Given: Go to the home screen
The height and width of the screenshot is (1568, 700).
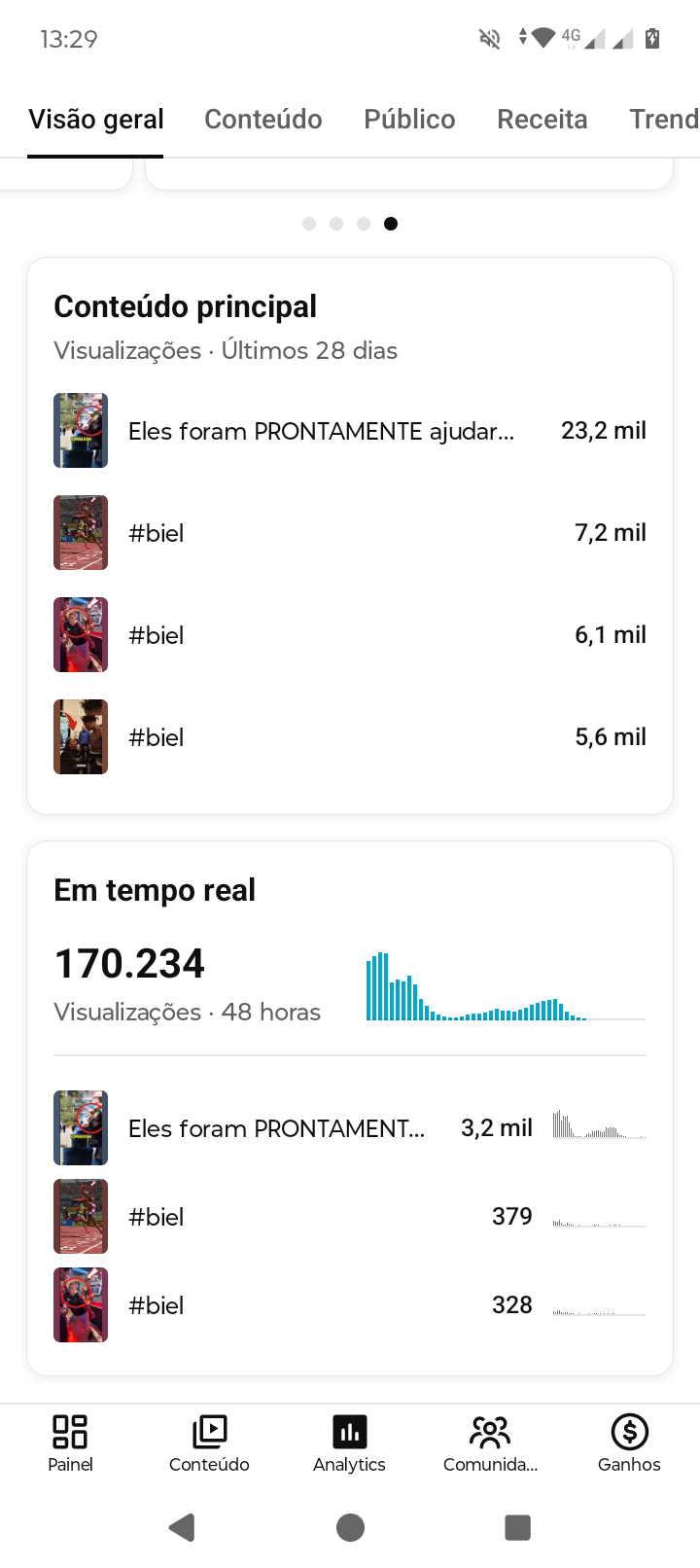Looking at the screenshot, I should [350, 1527].
